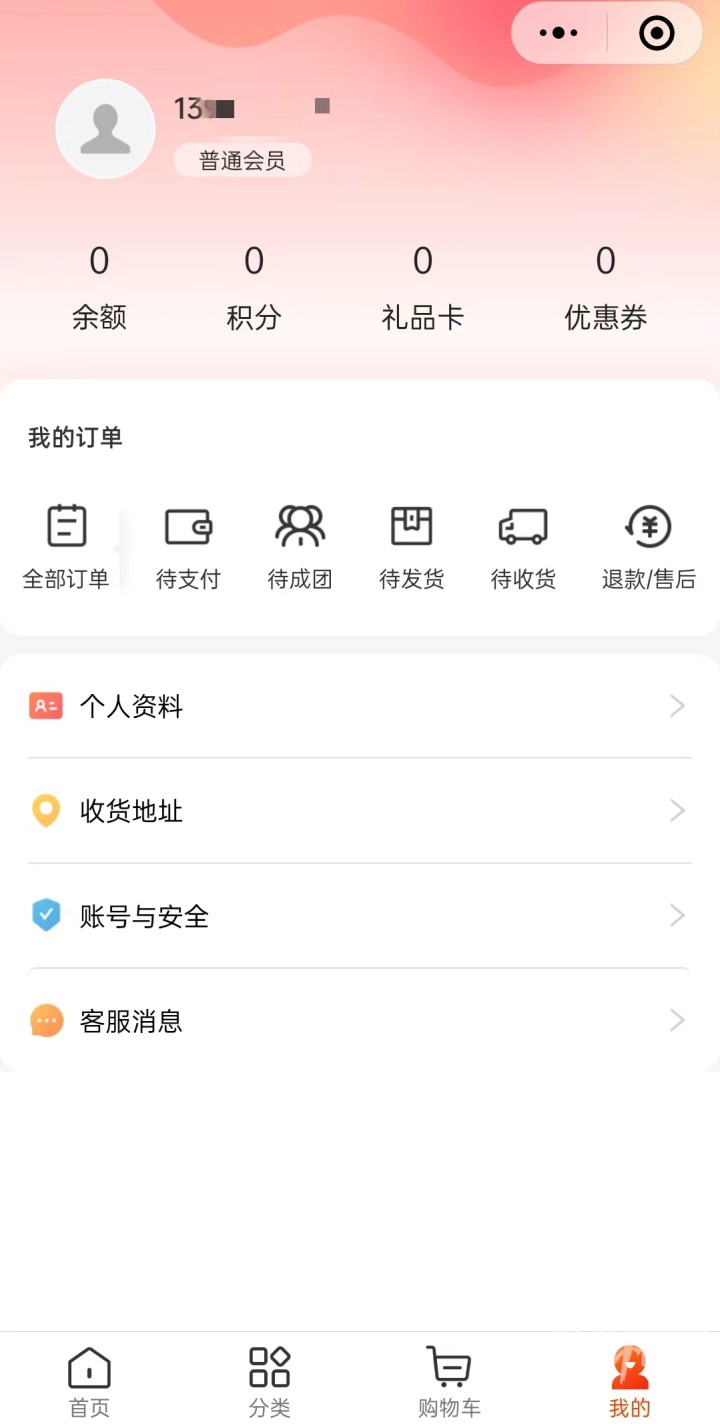Screen dimensions: 720x1424
Task: Tap the profile avatar picture
Action: pos(105,129)
